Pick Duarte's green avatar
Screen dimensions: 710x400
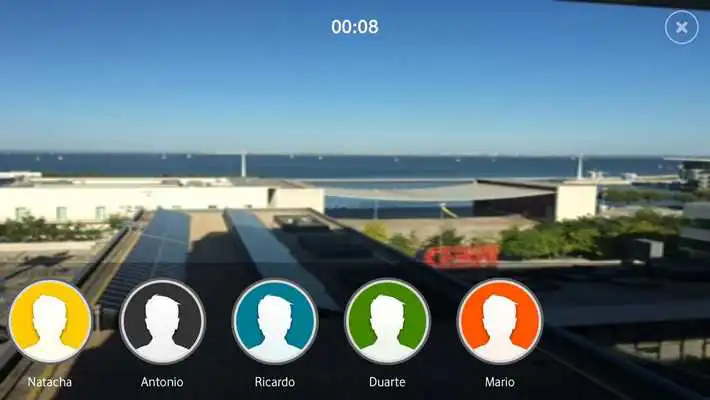pyautogui.click(x=387, y=321)
